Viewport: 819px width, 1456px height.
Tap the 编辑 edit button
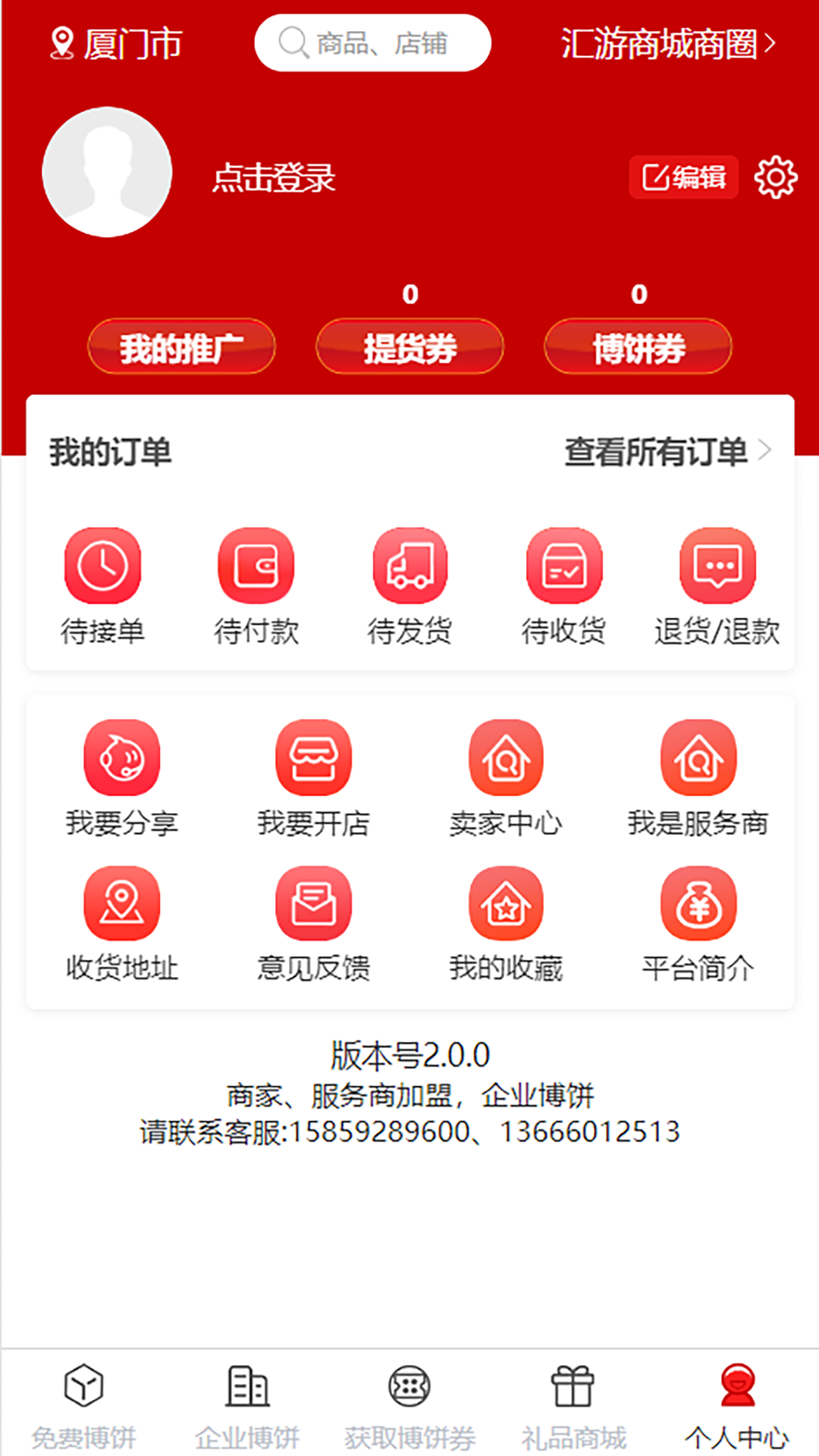point(683,177)
